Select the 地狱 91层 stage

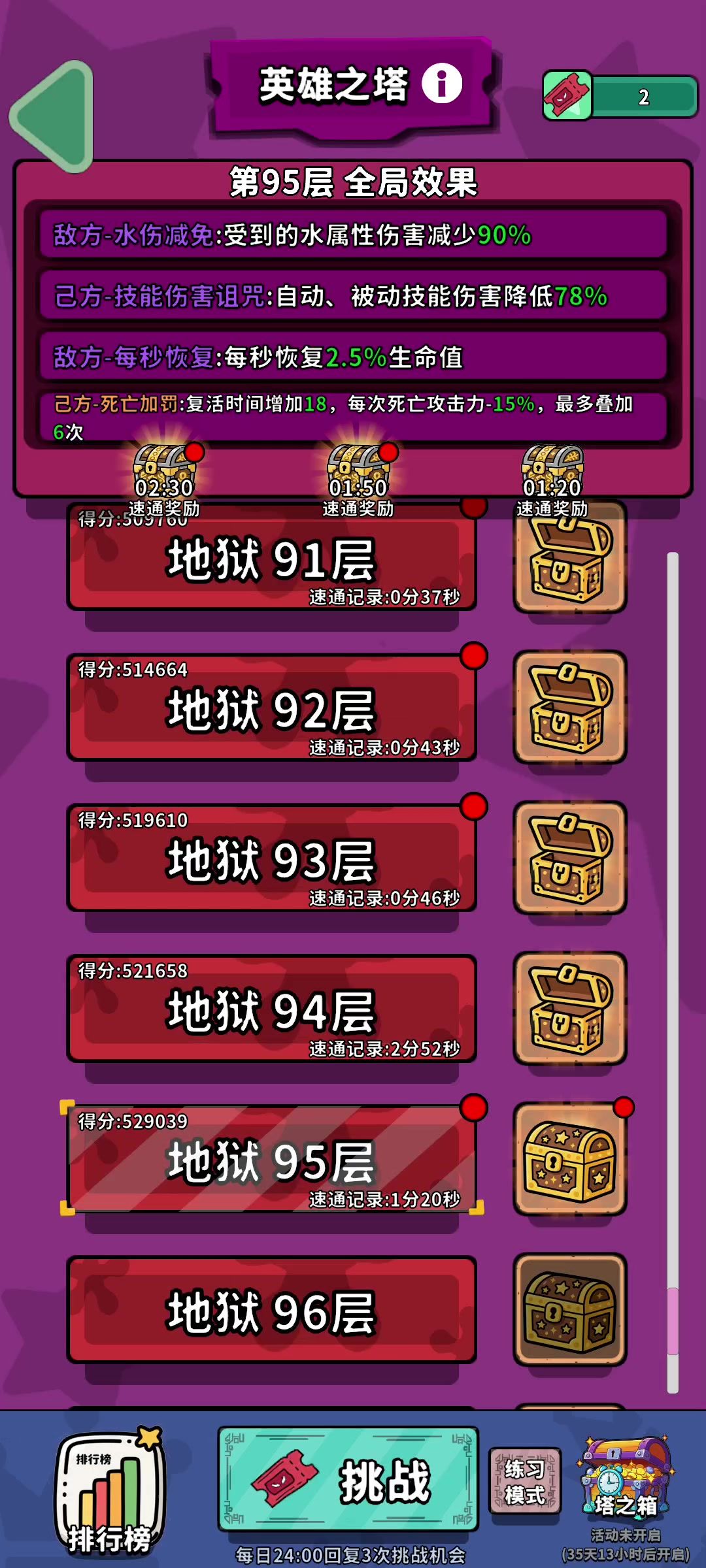pyautogui.click(x=271, y=562)
